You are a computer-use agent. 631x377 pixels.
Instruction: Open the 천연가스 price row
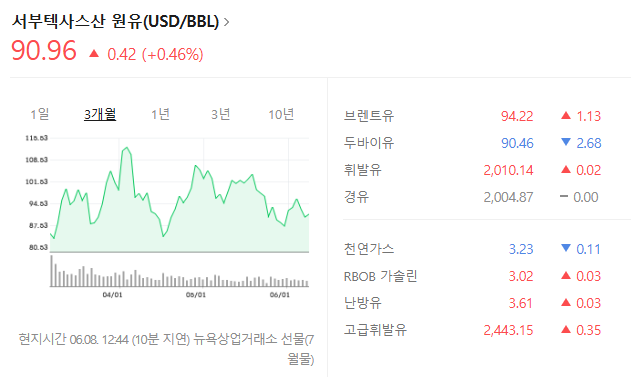click(472, 249)
